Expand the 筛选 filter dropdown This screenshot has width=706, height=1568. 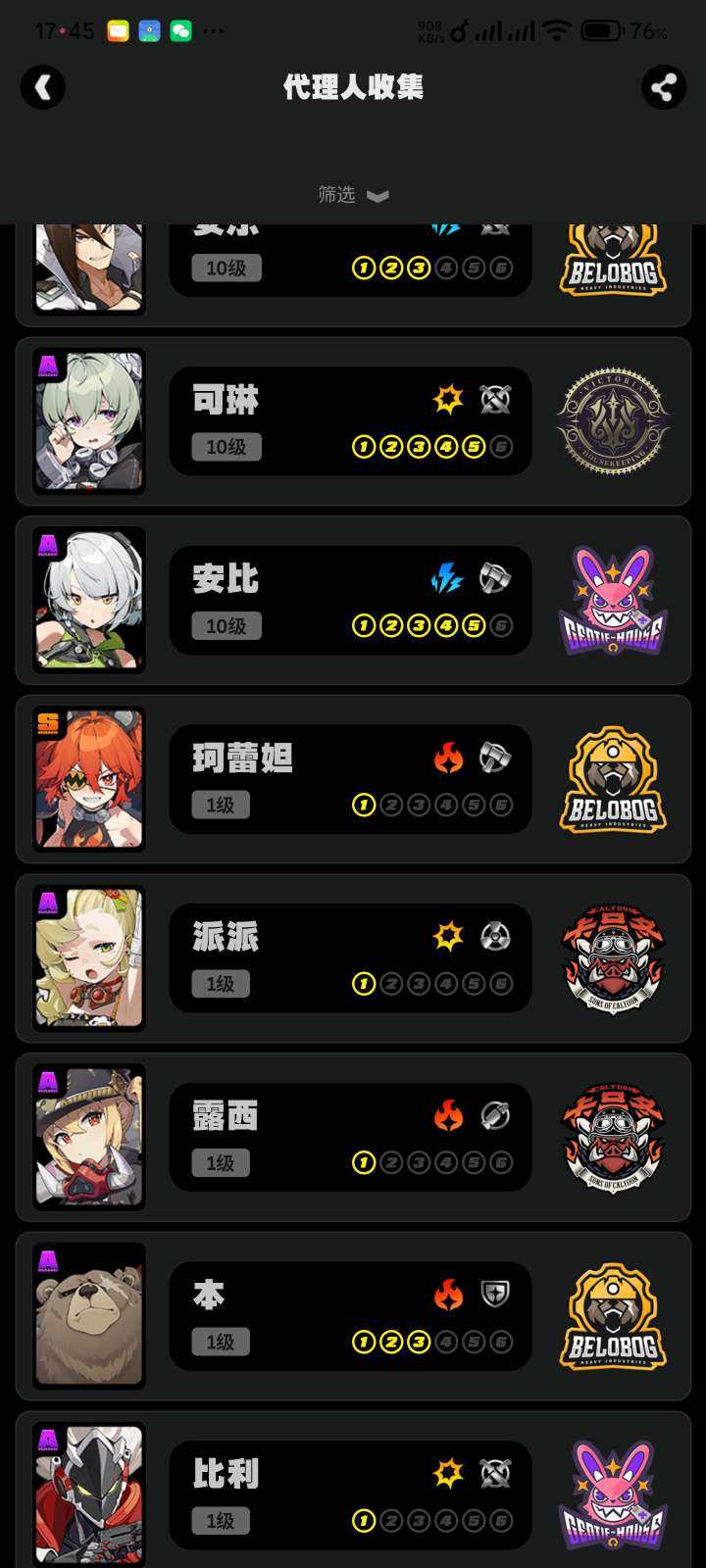(x=353, y=195)
